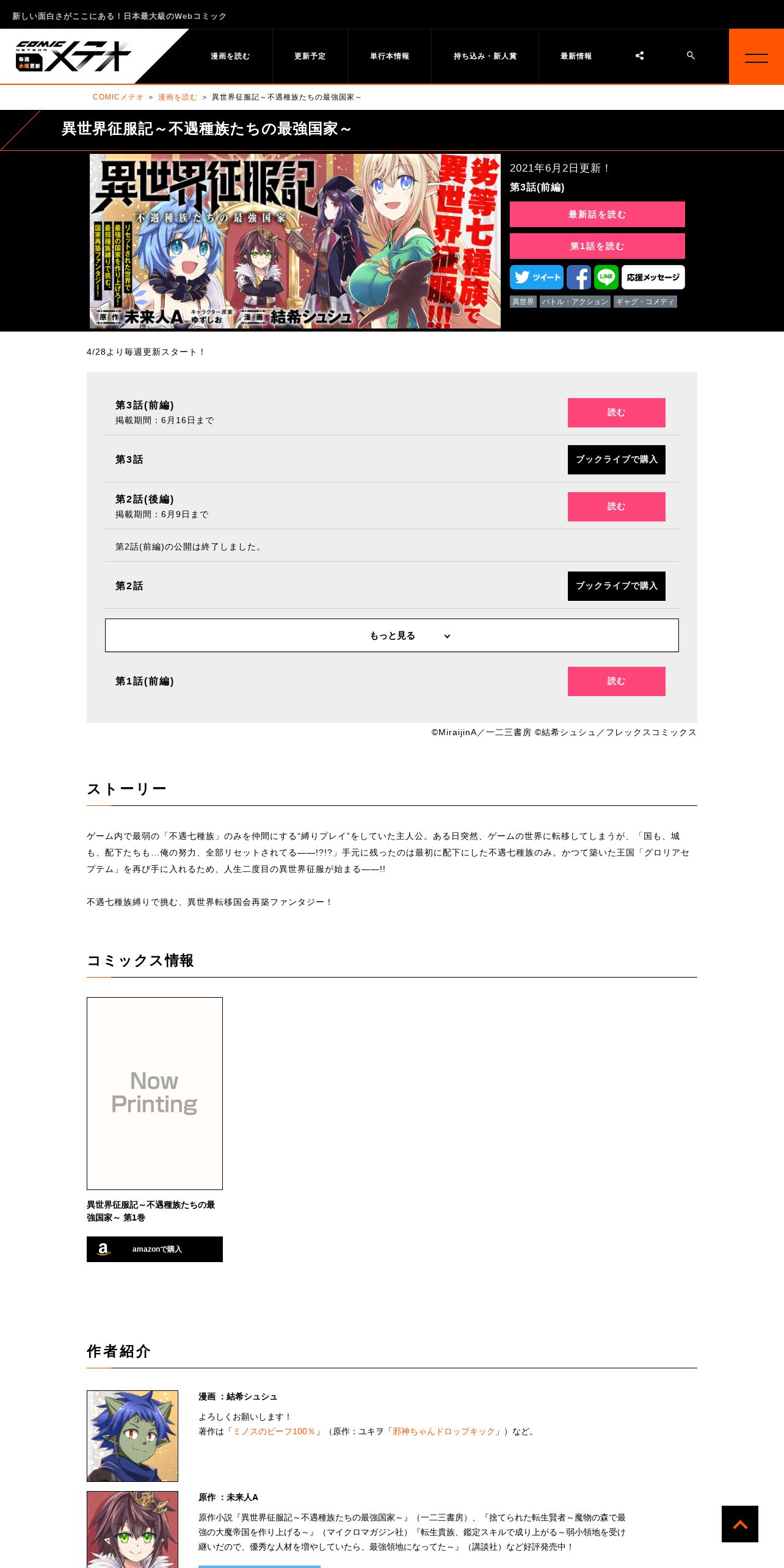Viewport: 784px width, 1568px height.
Task: Expand list with もっと見る
Action: [392, 636]
